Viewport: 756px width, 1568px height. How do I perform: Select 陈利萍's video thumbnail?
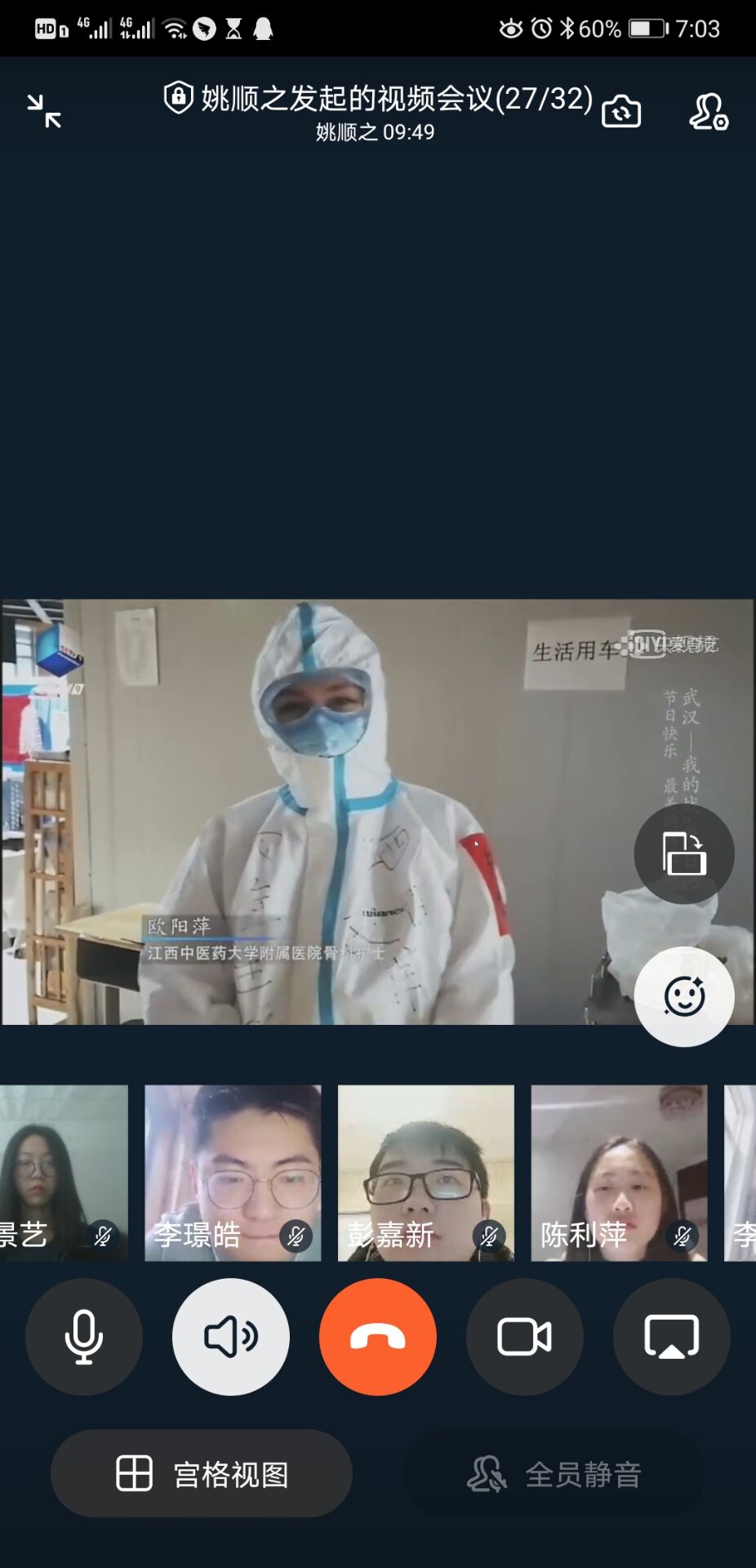tap(619, 1173)
